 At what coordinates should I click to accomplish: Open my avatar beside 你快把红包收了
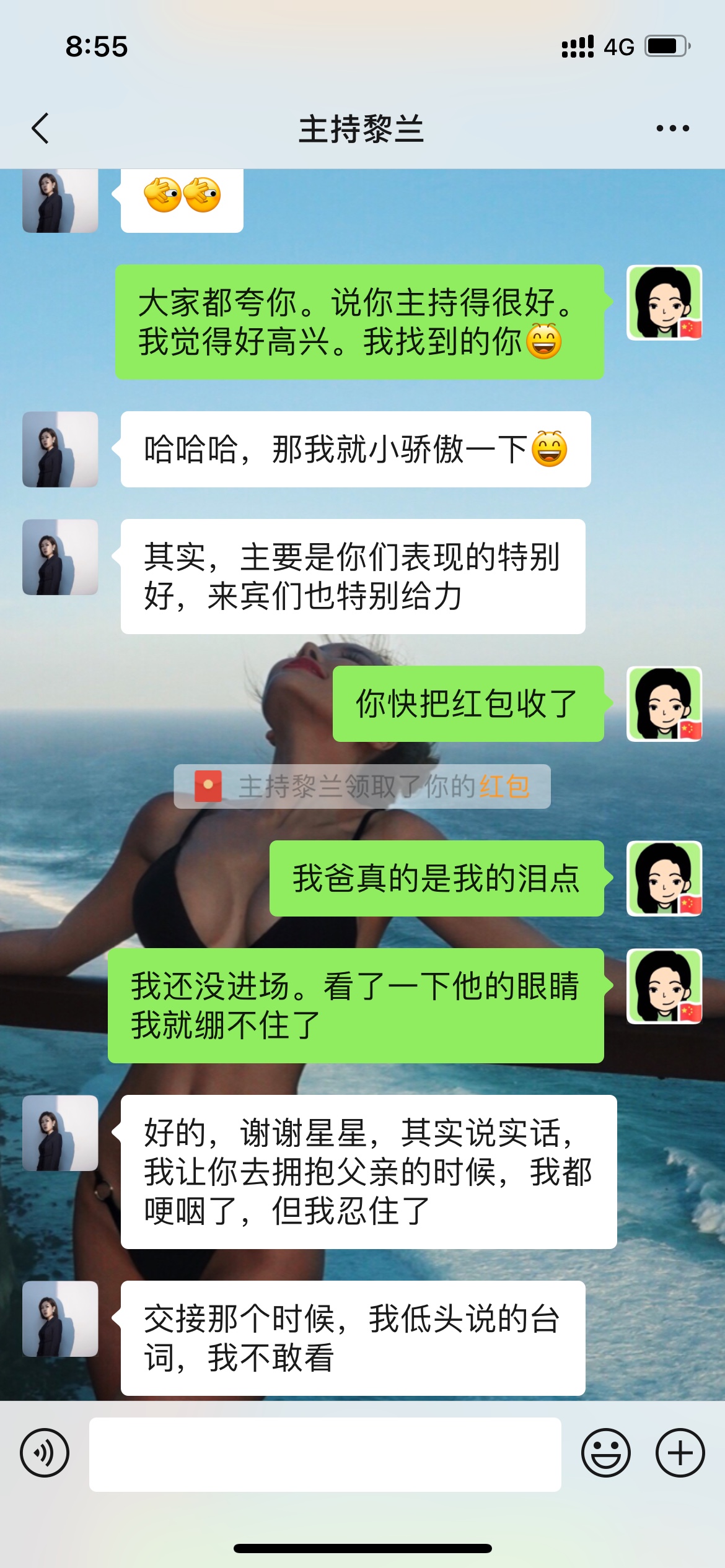tap(664, 703)
